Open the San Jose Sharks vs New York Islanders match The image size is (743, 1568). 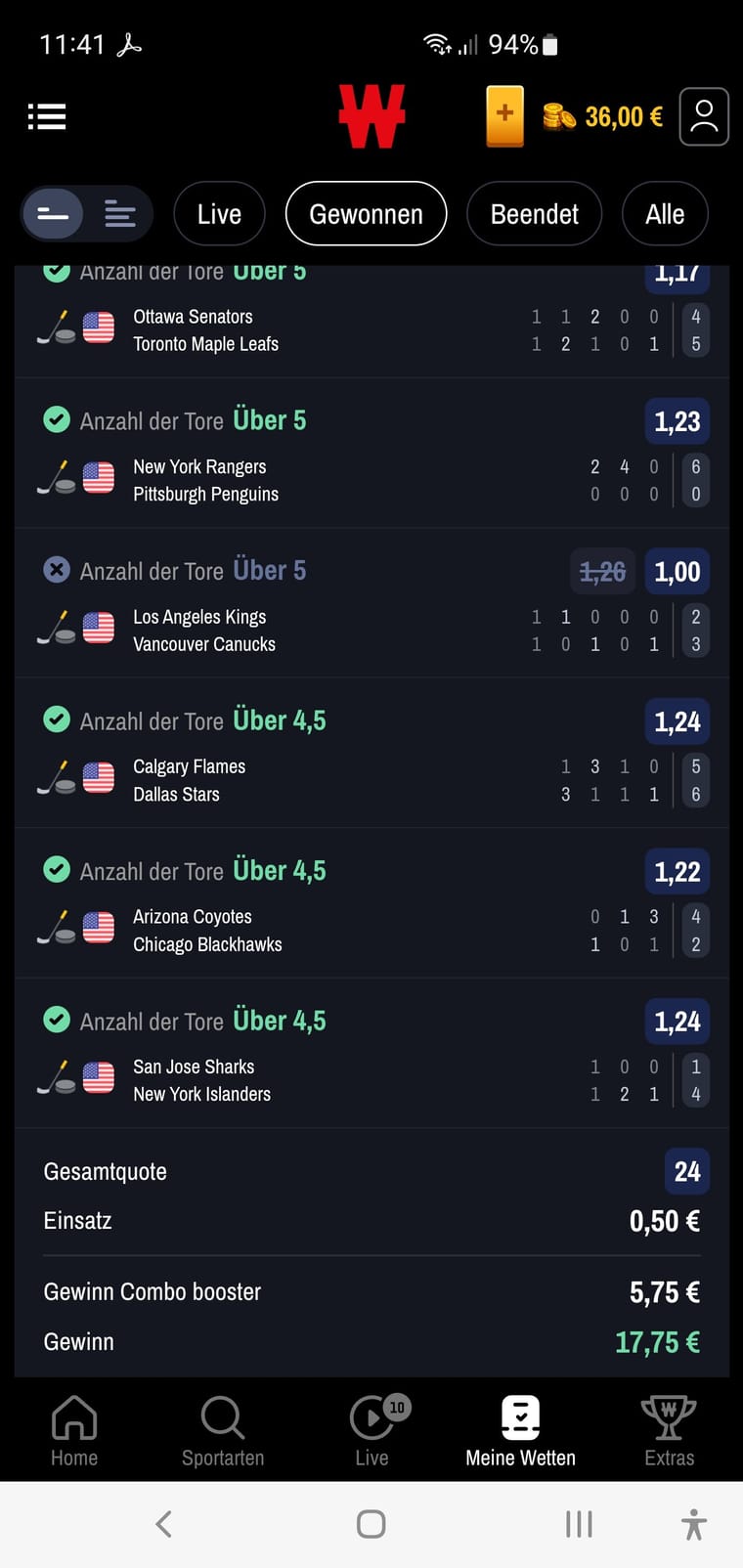coord(201,1080)
